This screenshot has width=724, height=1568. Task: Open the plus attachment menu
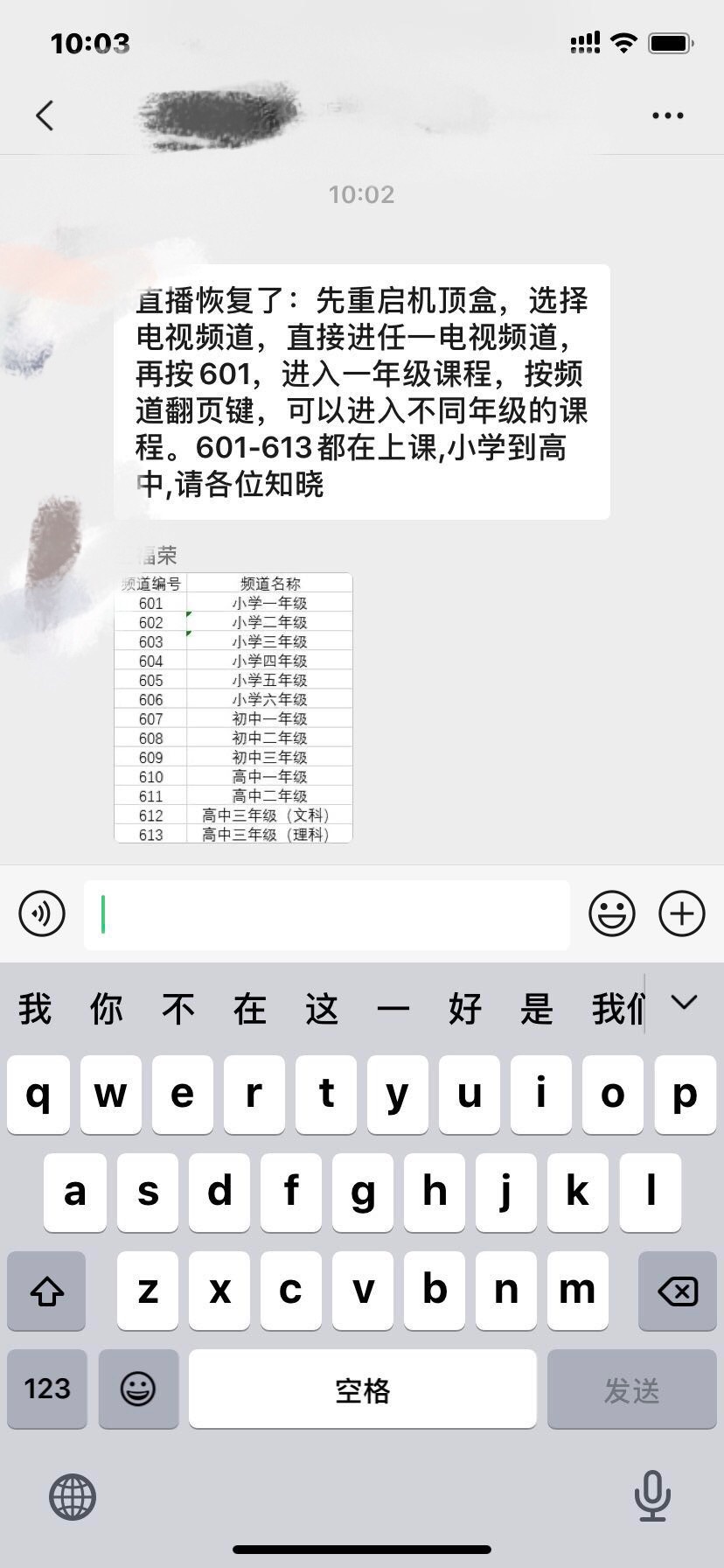coord(682,914)
